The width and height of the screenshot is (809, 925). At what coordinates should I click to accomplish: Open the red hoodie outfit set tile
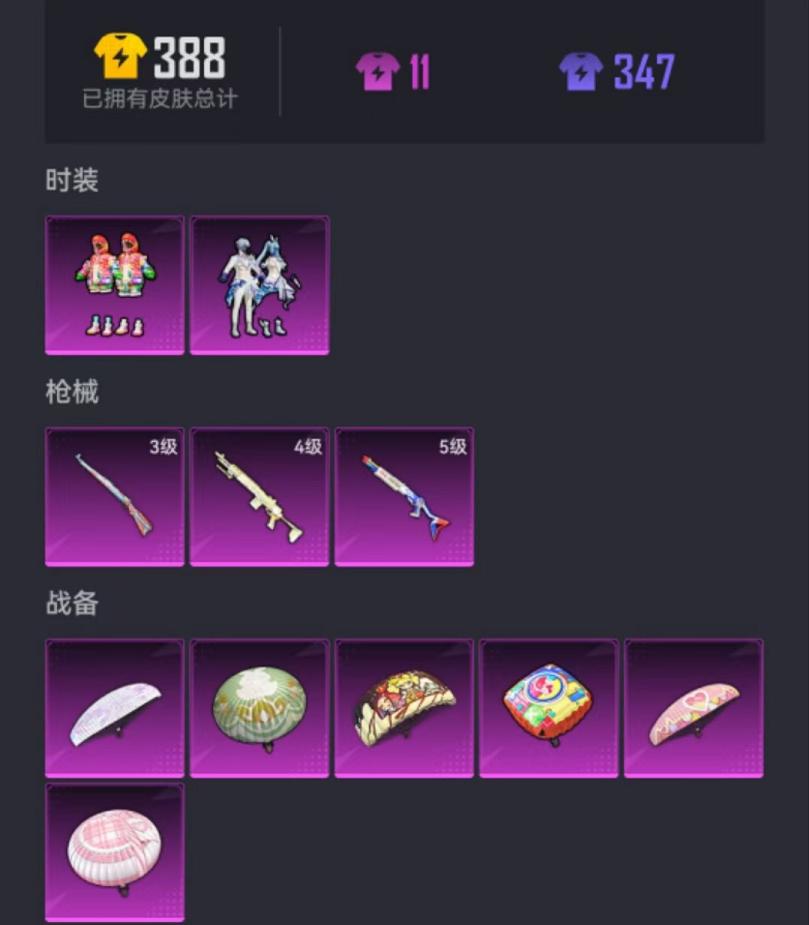coord(114,284)
